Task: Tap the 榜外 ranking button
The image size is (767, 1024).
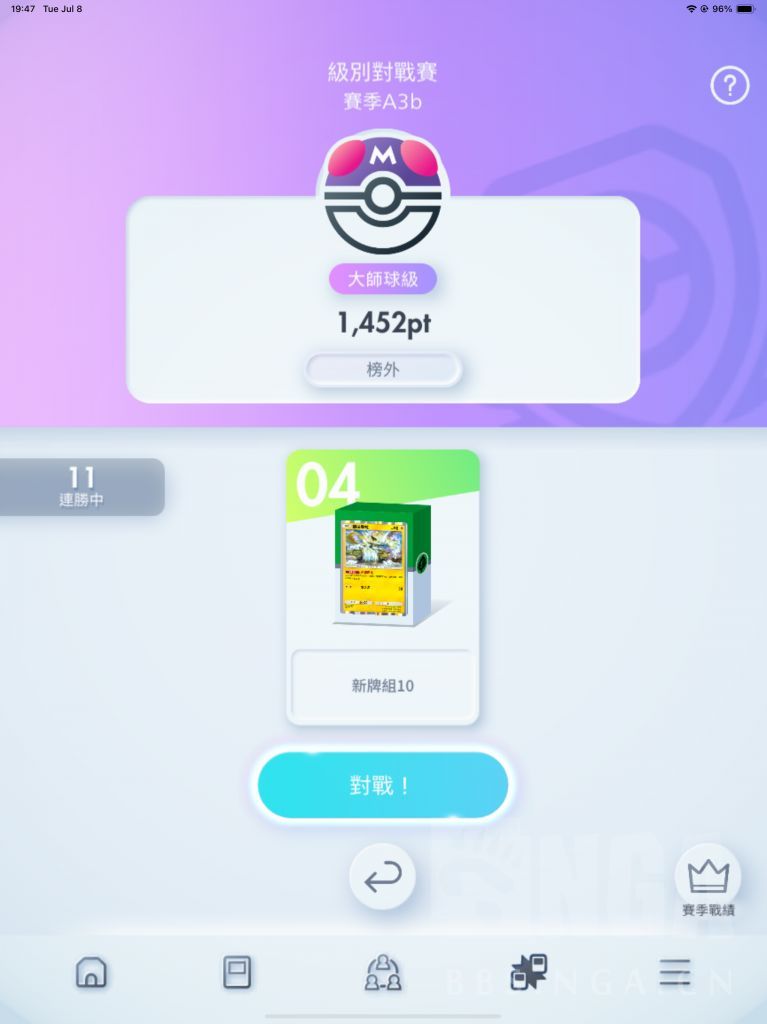Action: coord(383,369)
